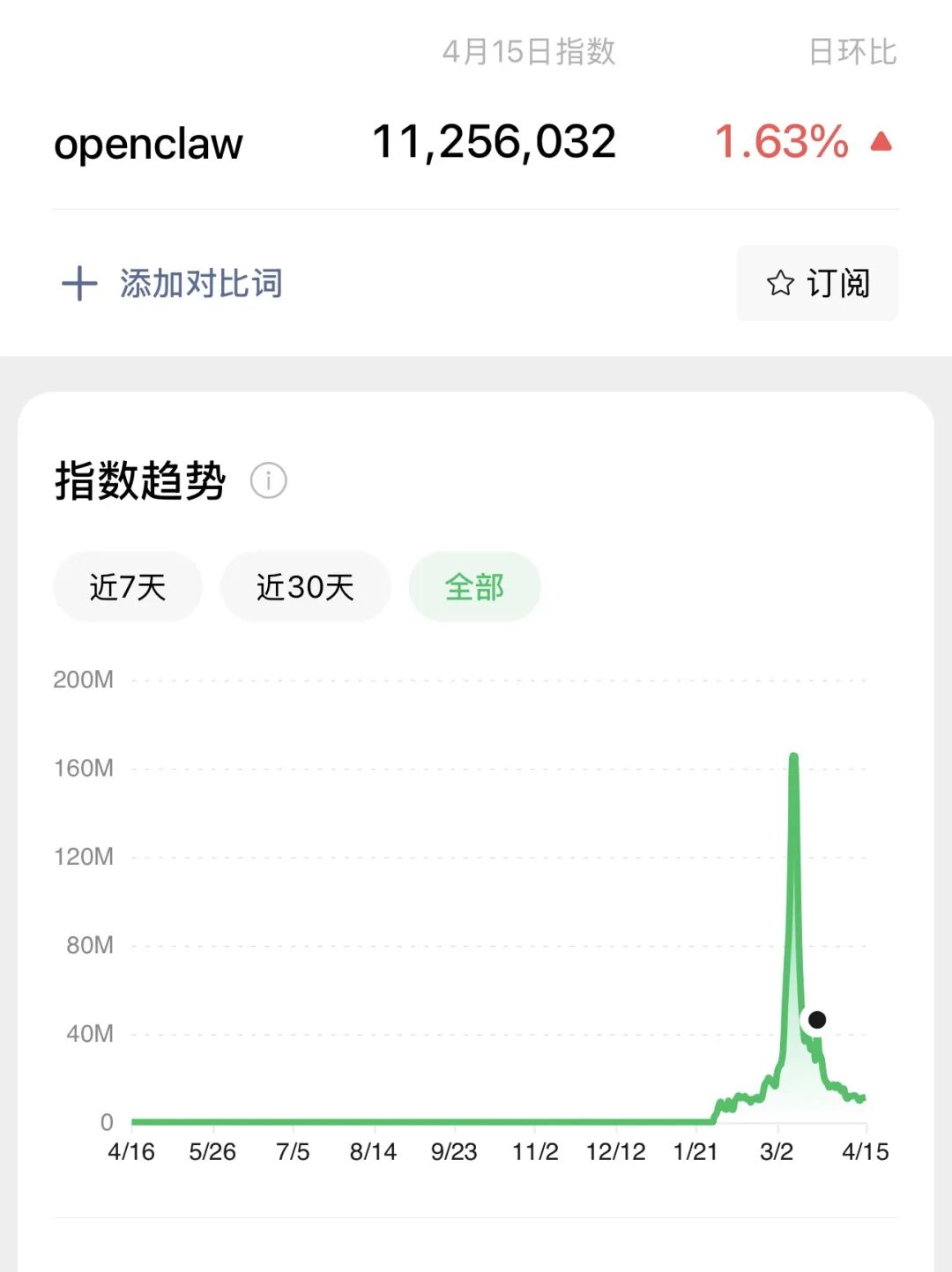Click the star icon next to 订阅

[x=780, y=284]
